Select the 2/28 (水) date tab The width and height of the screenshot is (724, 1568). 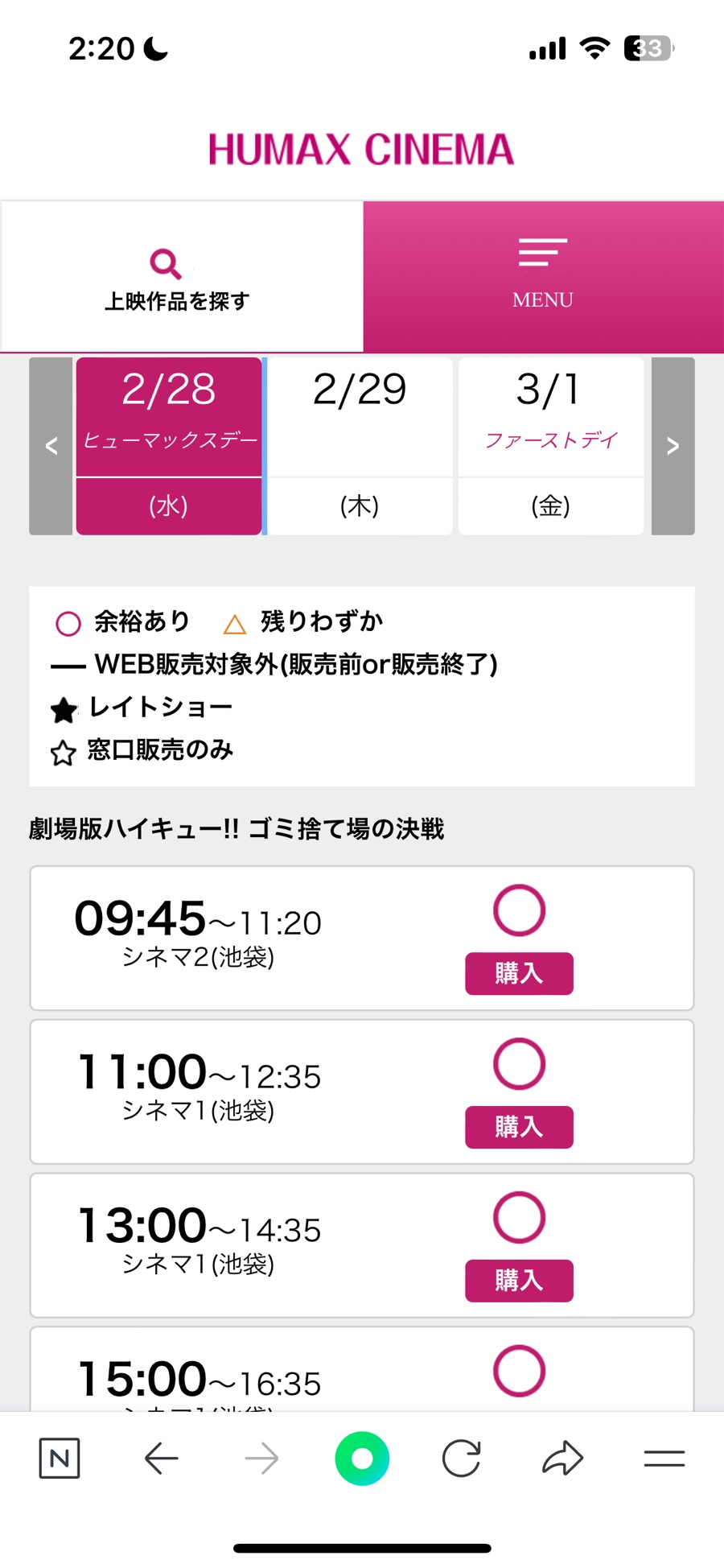[169, 445]
